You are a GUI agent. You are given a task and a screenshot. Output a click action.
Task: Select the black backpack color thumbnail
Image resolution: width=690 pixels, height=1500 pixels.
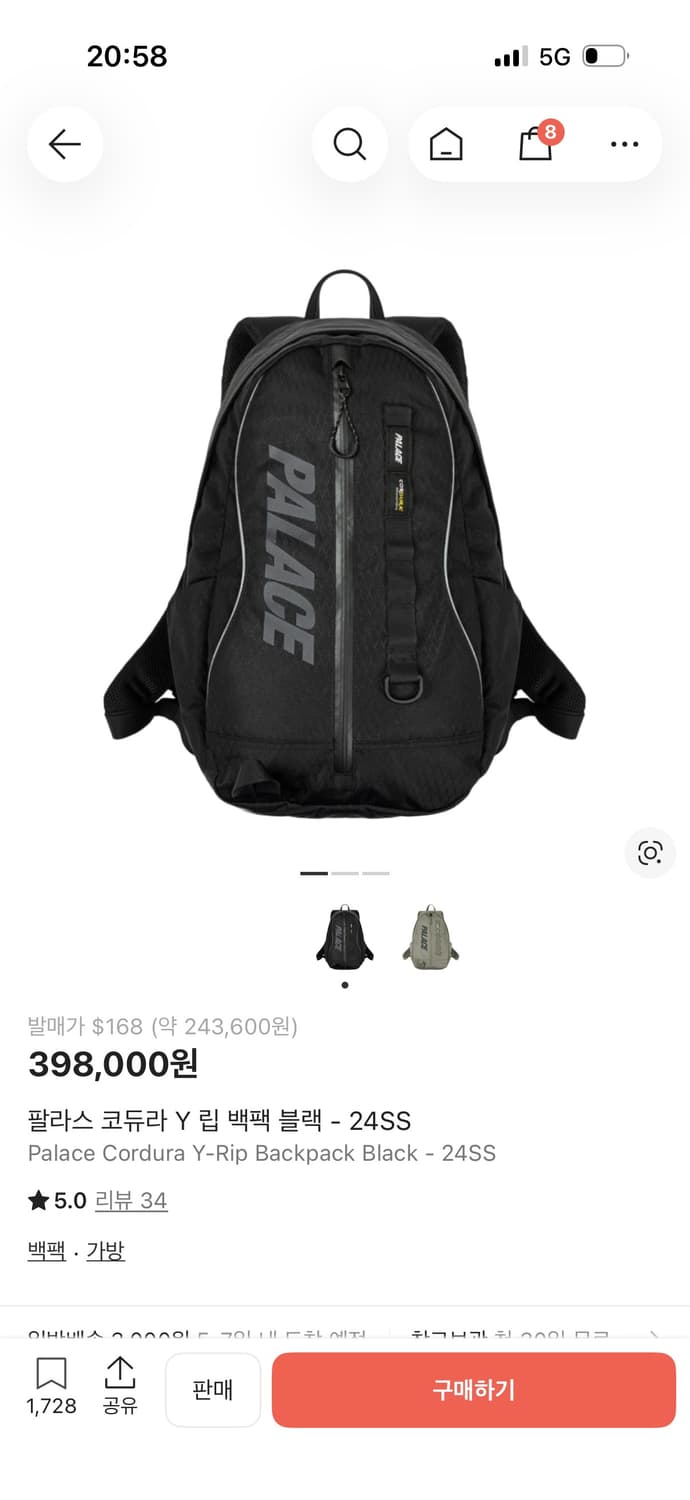[345, 935]
